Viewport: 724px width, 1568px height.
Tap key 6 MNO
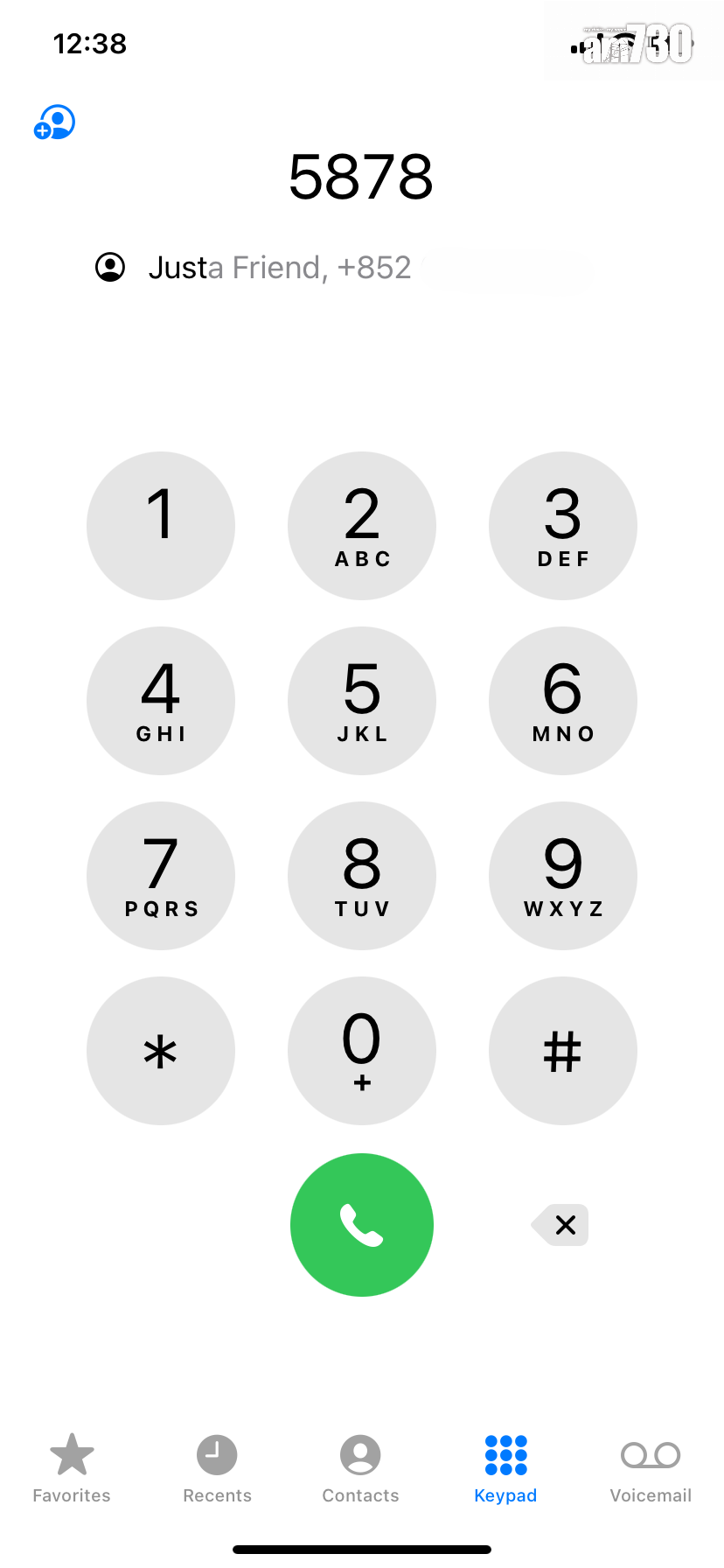[x=562, y=701]
